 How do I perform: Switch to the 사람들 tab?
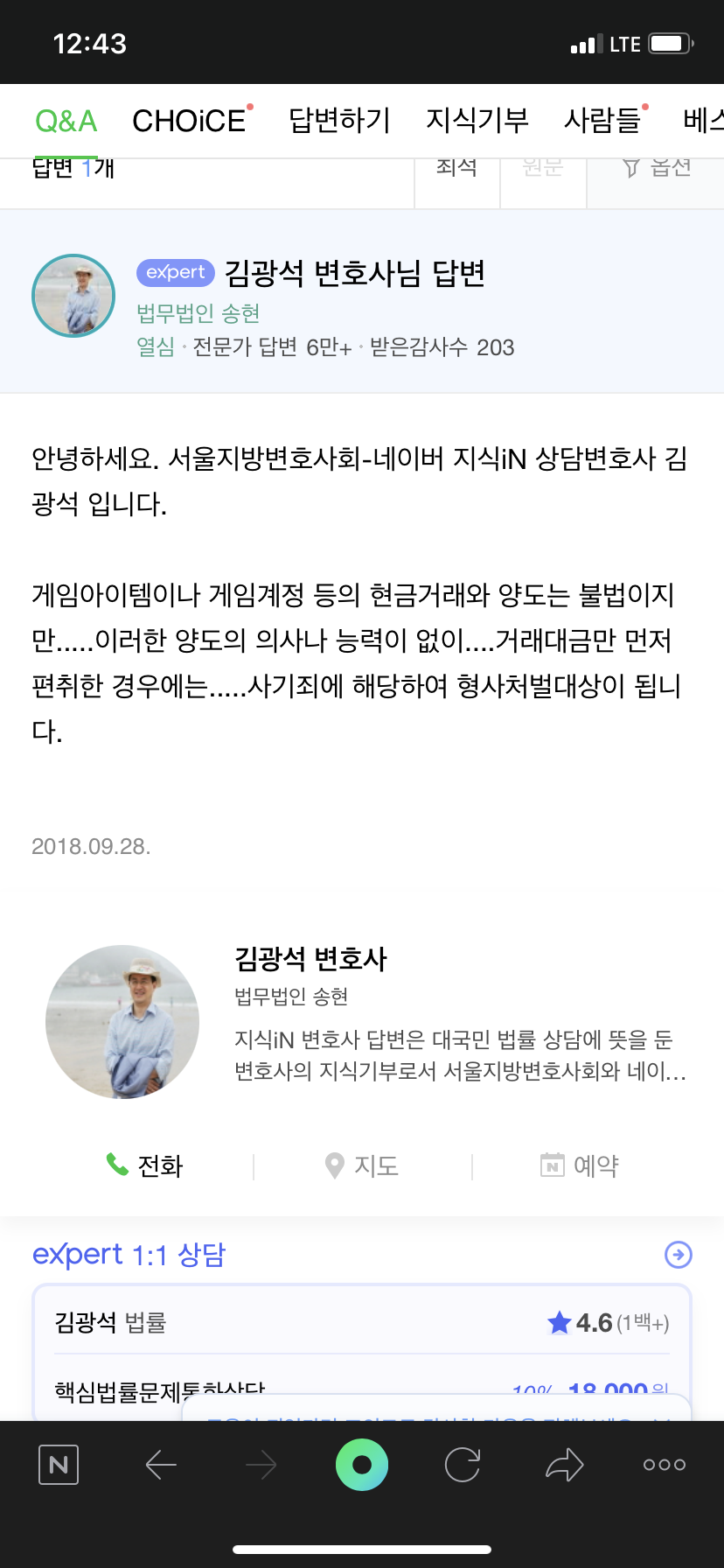[602, 121]
